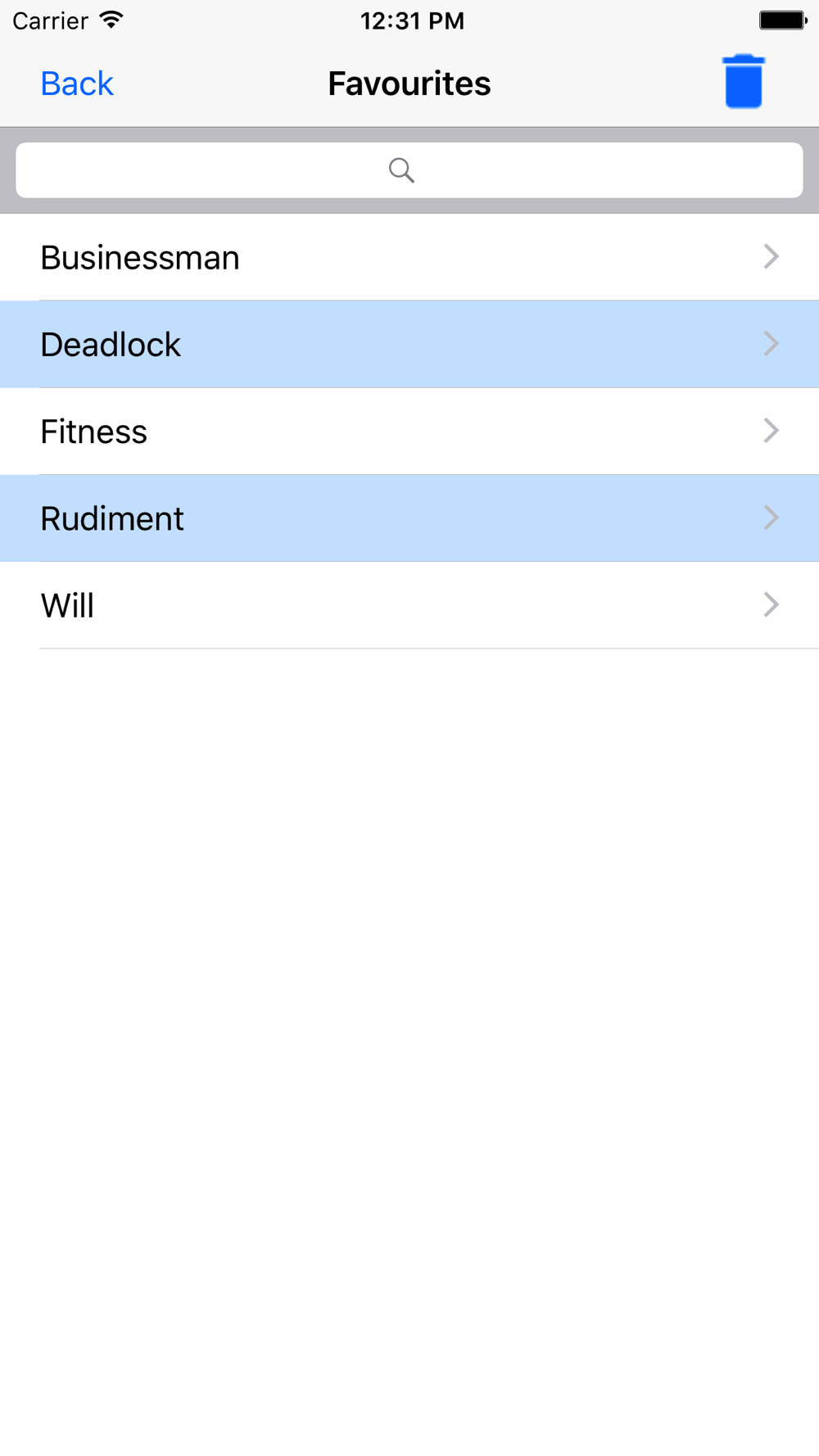This screenshot has height=1456, width=819.
Task: Select the Deadlock row
Action: pos(409,345)
